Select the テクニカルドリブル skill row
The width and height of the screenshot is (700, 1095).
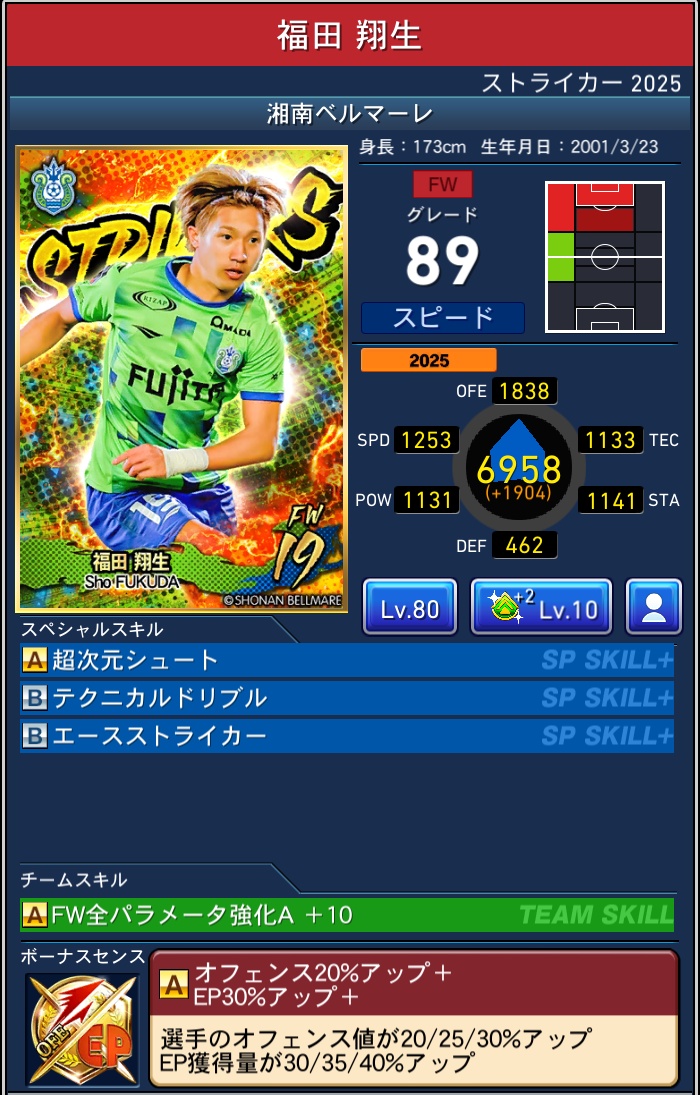pyautogui.click(x=346, y=698)
